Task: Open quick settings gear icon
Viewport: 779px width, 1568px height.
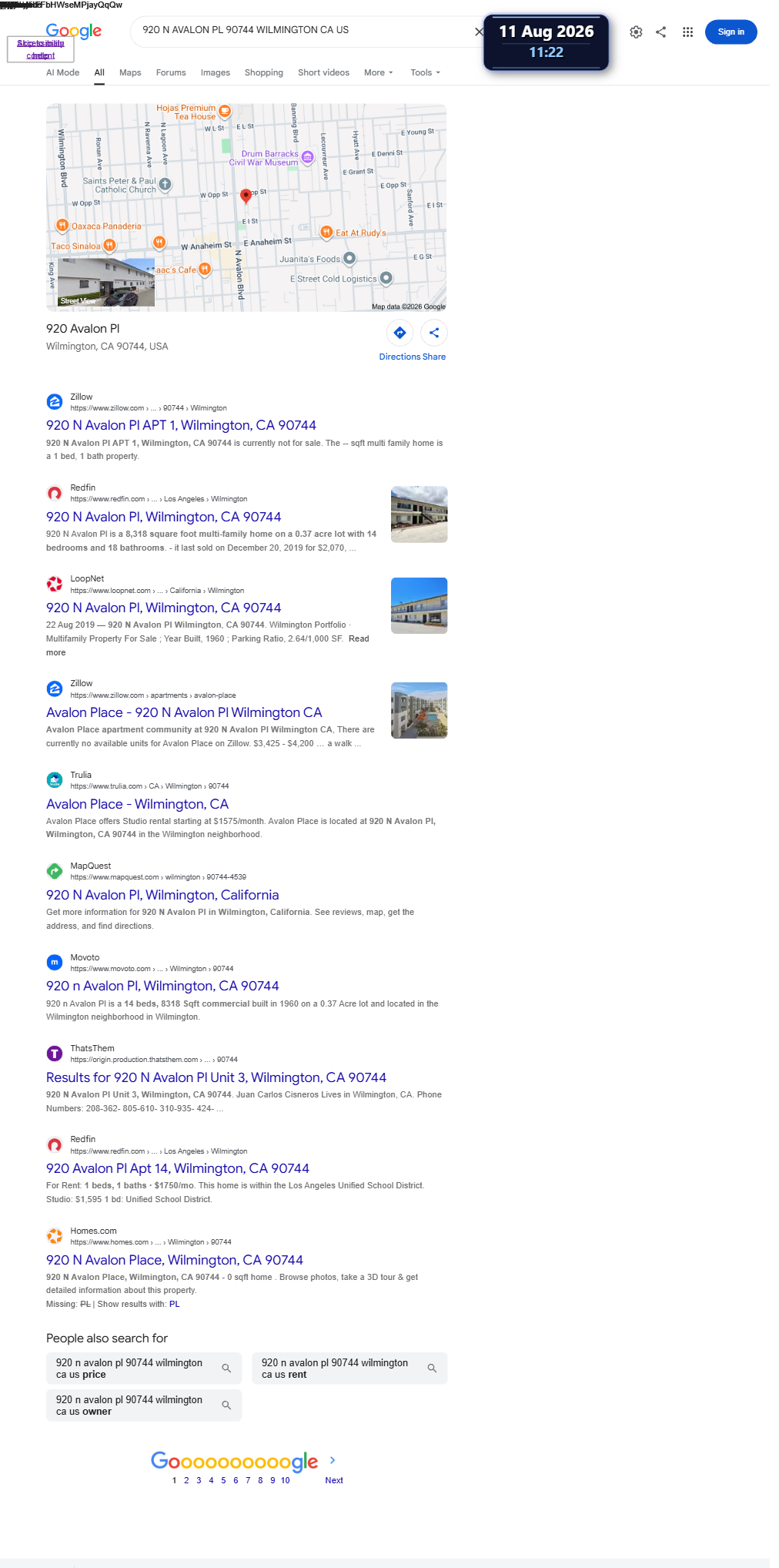Action: coord(636,32)
